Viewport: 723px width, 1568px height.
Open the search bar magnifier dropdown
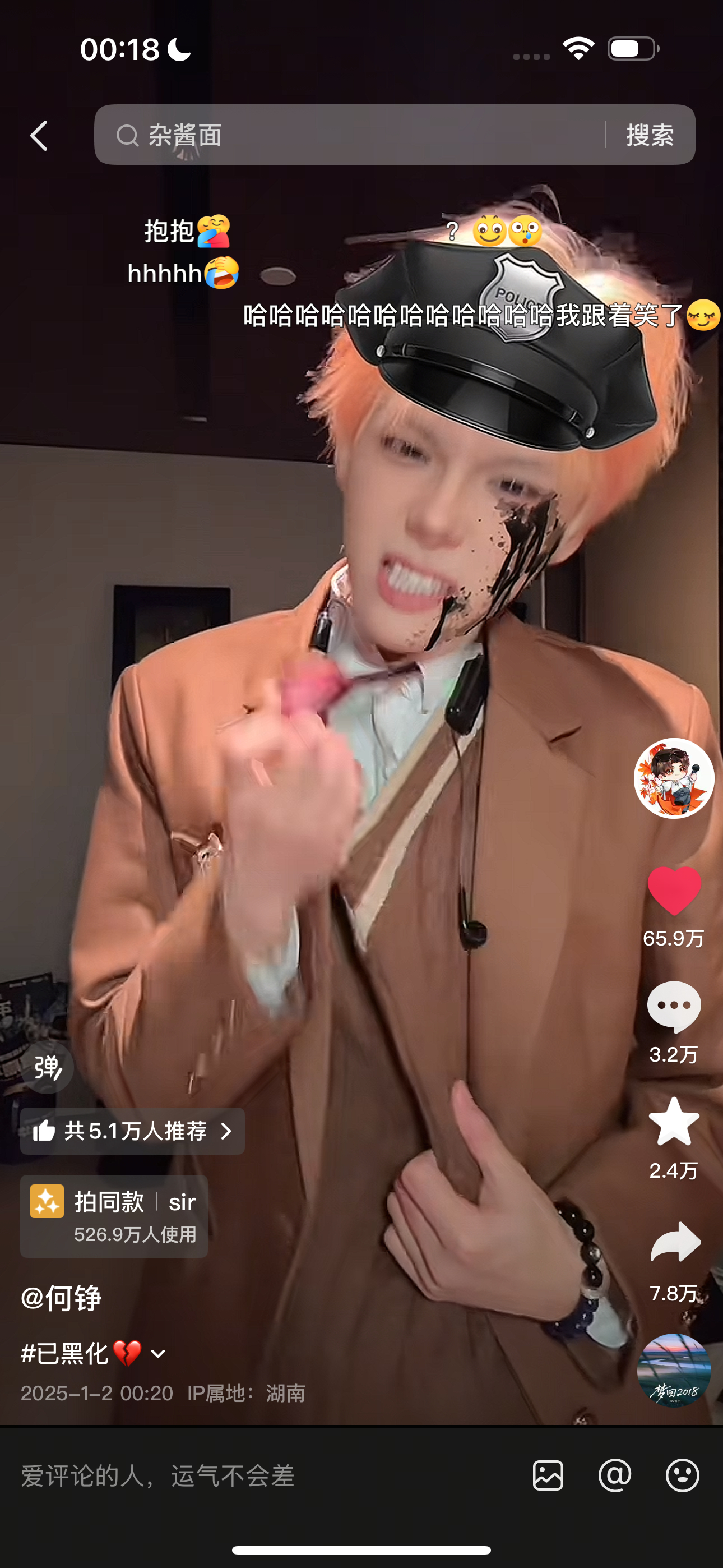point(127,135)
